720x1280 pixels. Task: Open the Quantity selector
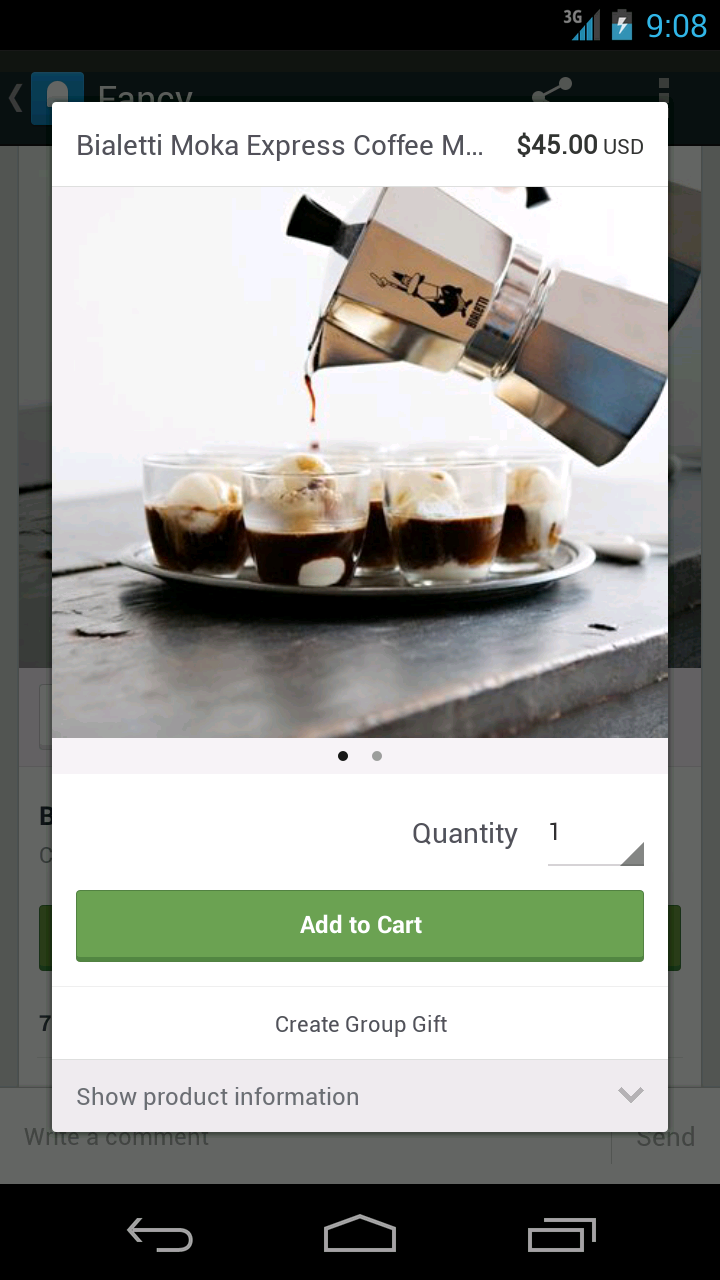pyautogui.click(x=596, y=840)
